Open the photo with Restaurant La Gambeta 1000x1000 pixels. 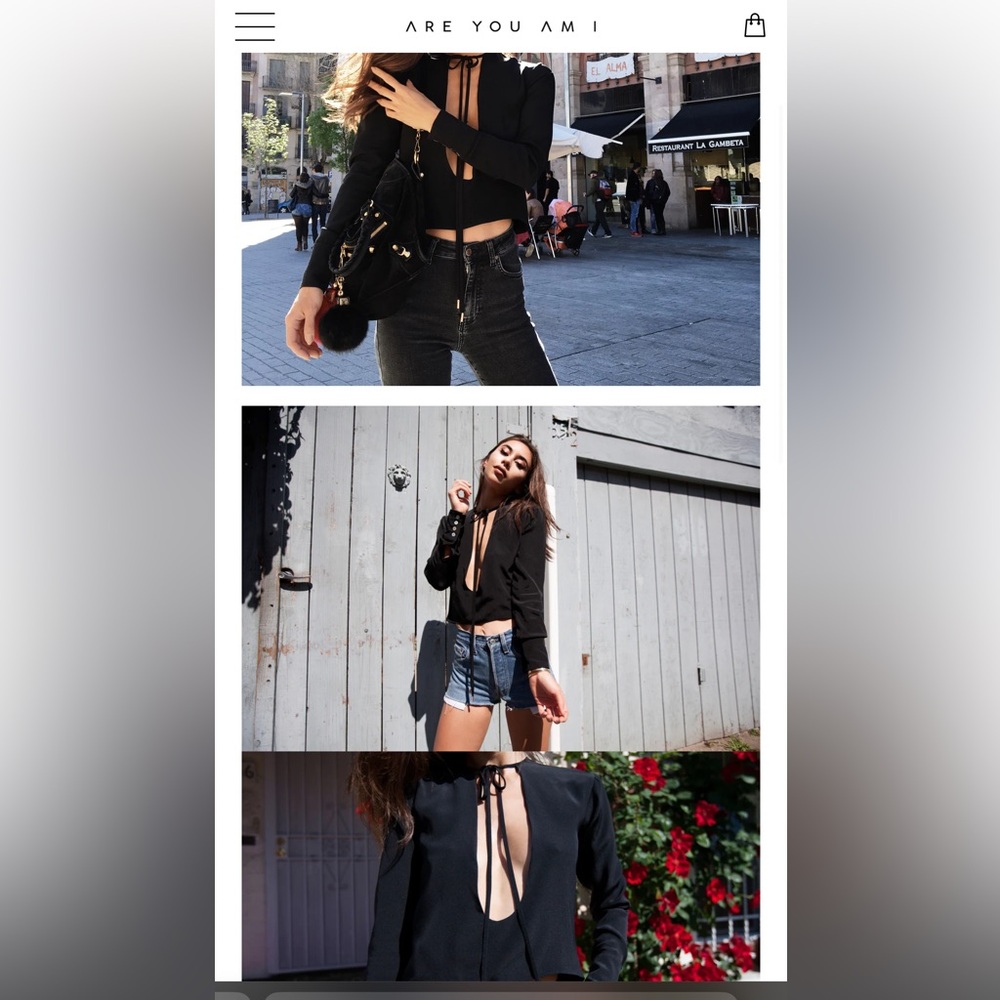(x=500, y=220)
